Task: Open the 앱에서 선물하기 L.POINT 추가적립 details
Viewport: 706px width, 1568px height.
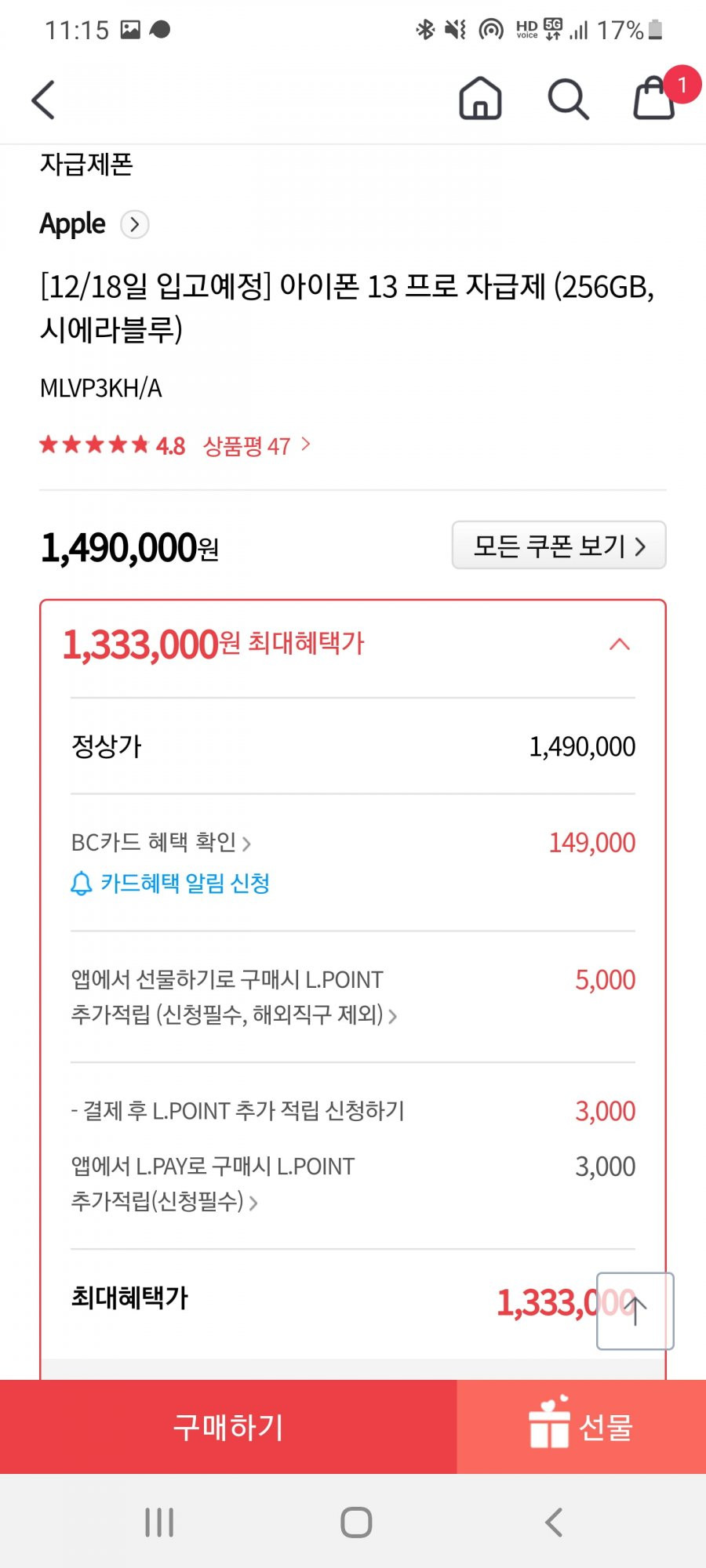Action: tap(234, 997)
